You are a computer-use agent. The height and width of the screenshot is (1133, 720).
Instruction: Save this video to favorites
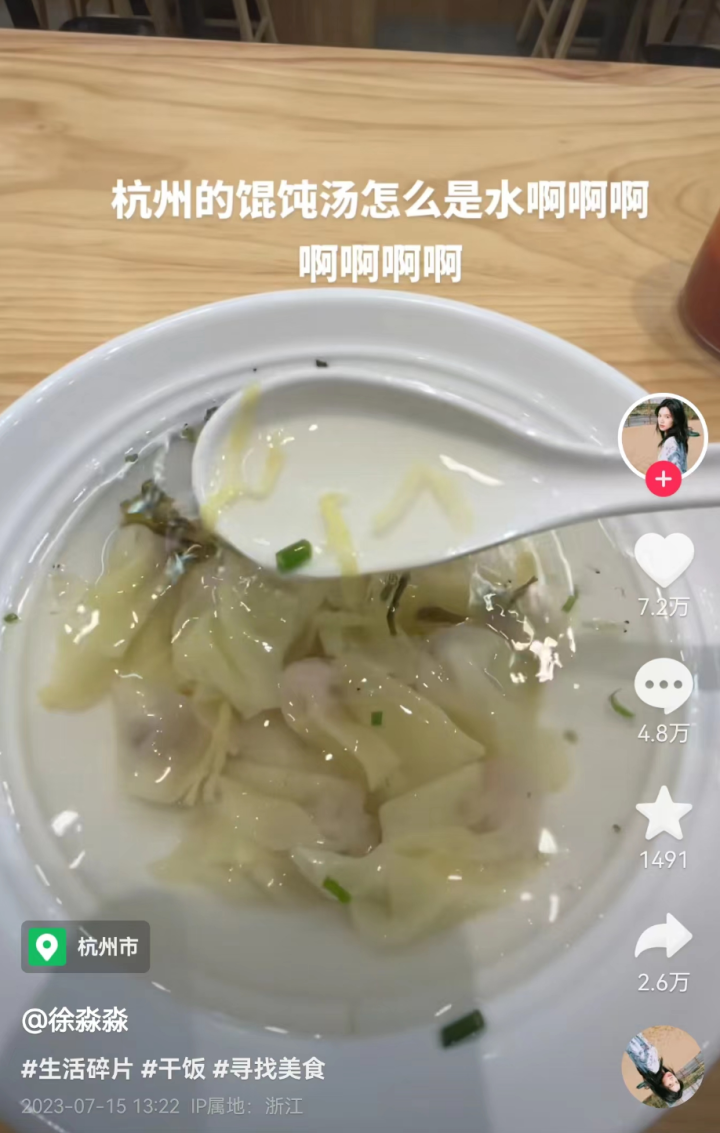(x=663, y=813)
